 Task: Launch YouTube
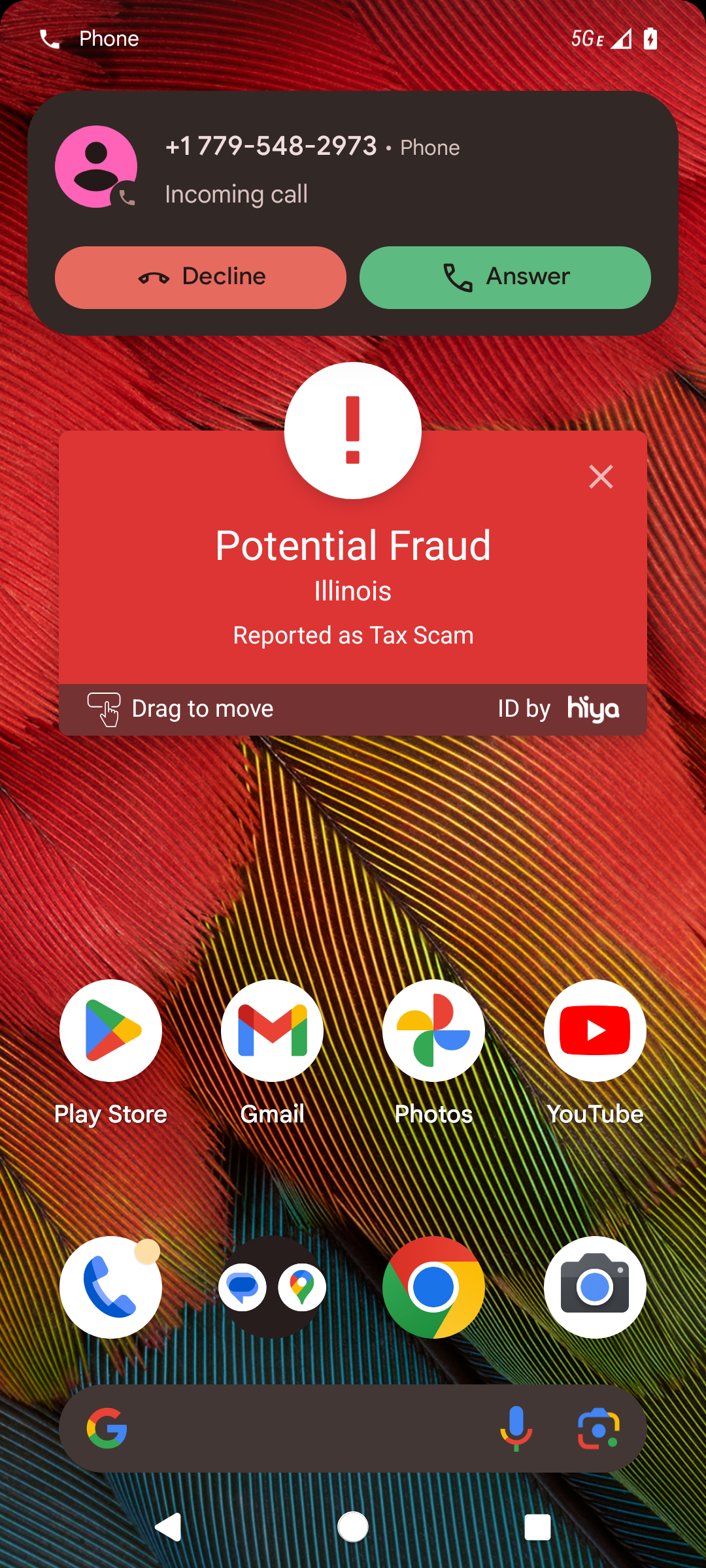click(x=595, y=1030)
